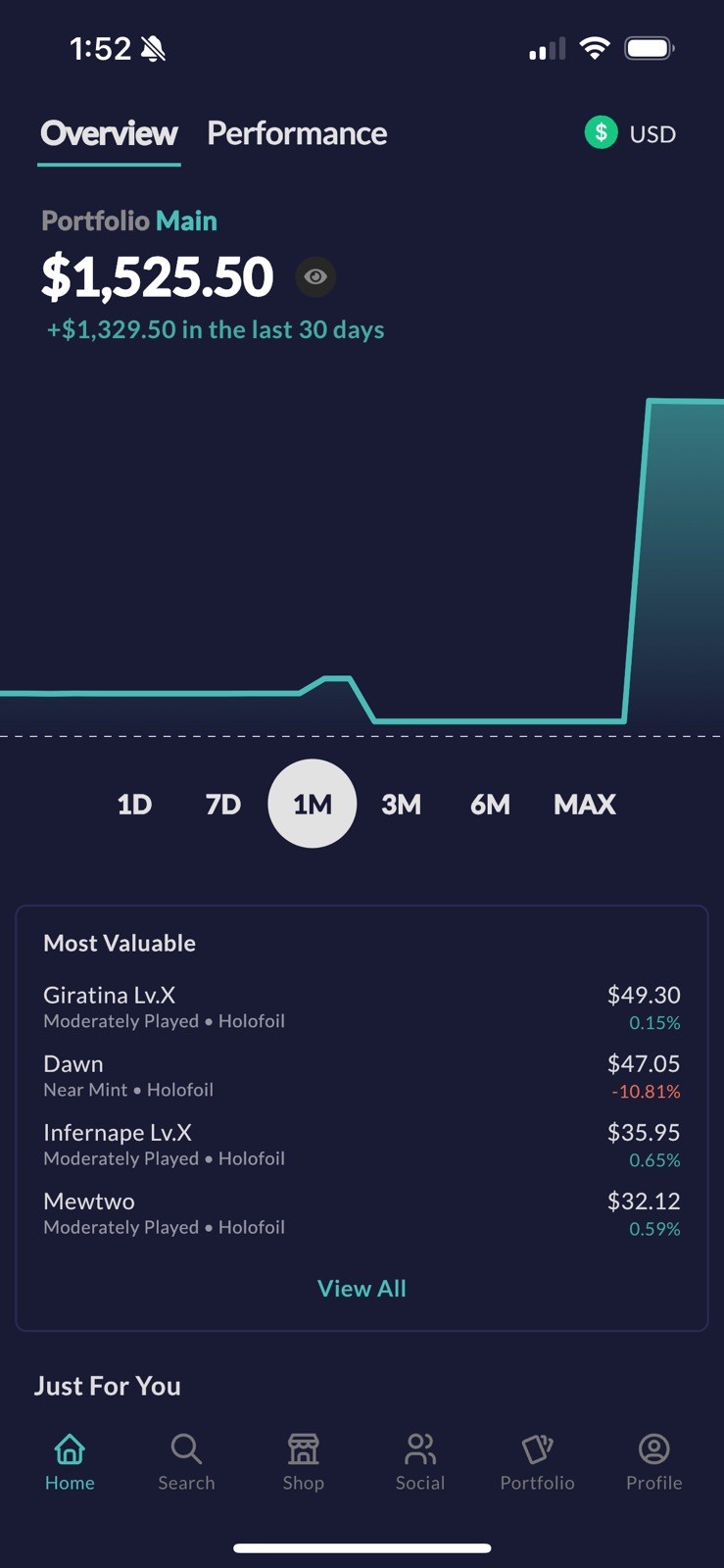View All most valuable cards
The width and height of the screenshot is (724, 1568).
pos(362,1288)
